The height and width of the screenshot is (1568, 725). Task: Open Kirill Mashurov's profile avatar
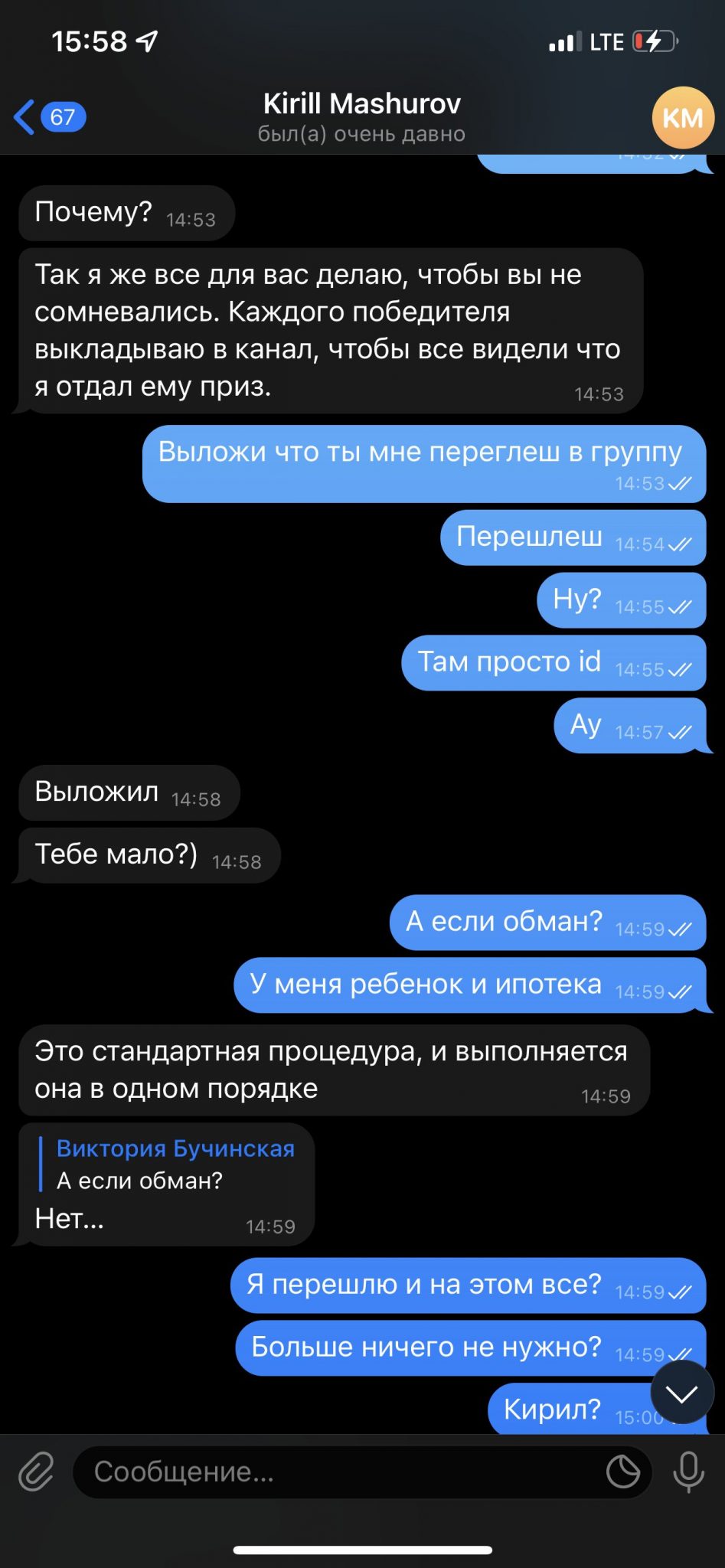coord(682,117)
